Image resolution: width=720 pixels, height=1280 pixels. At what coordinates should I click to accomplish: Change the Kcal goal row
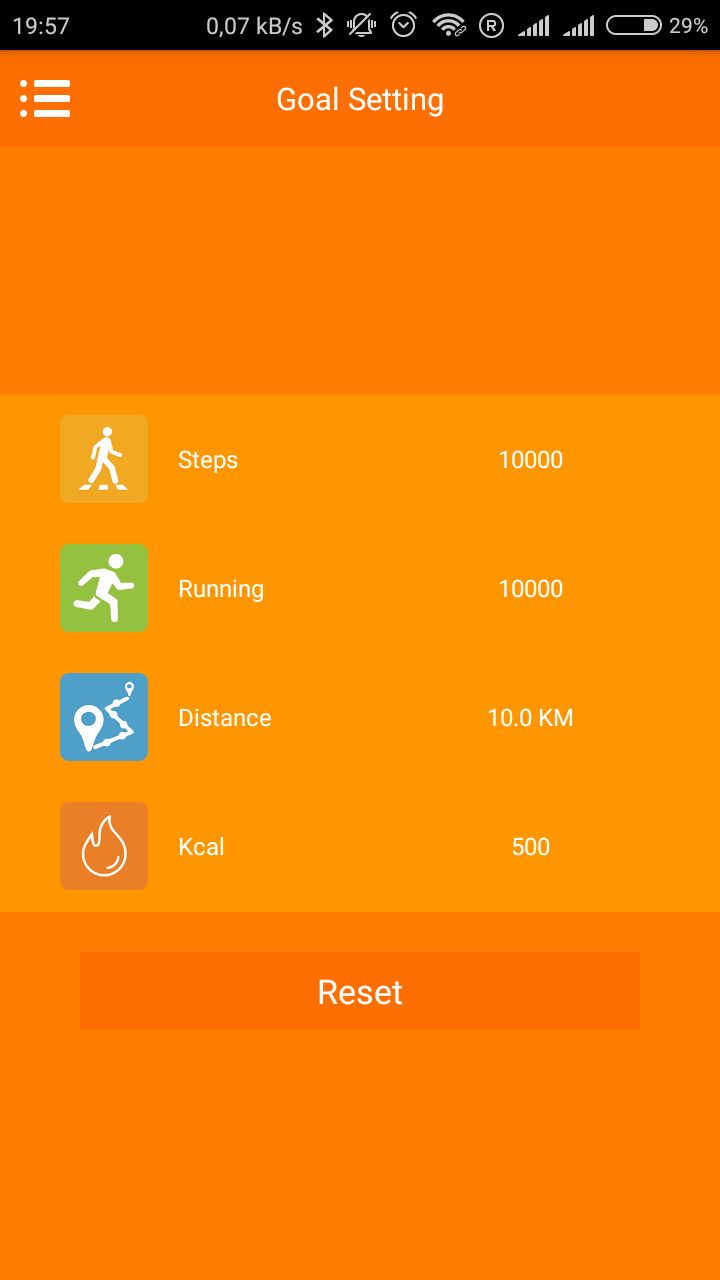(x=360, y=847)
